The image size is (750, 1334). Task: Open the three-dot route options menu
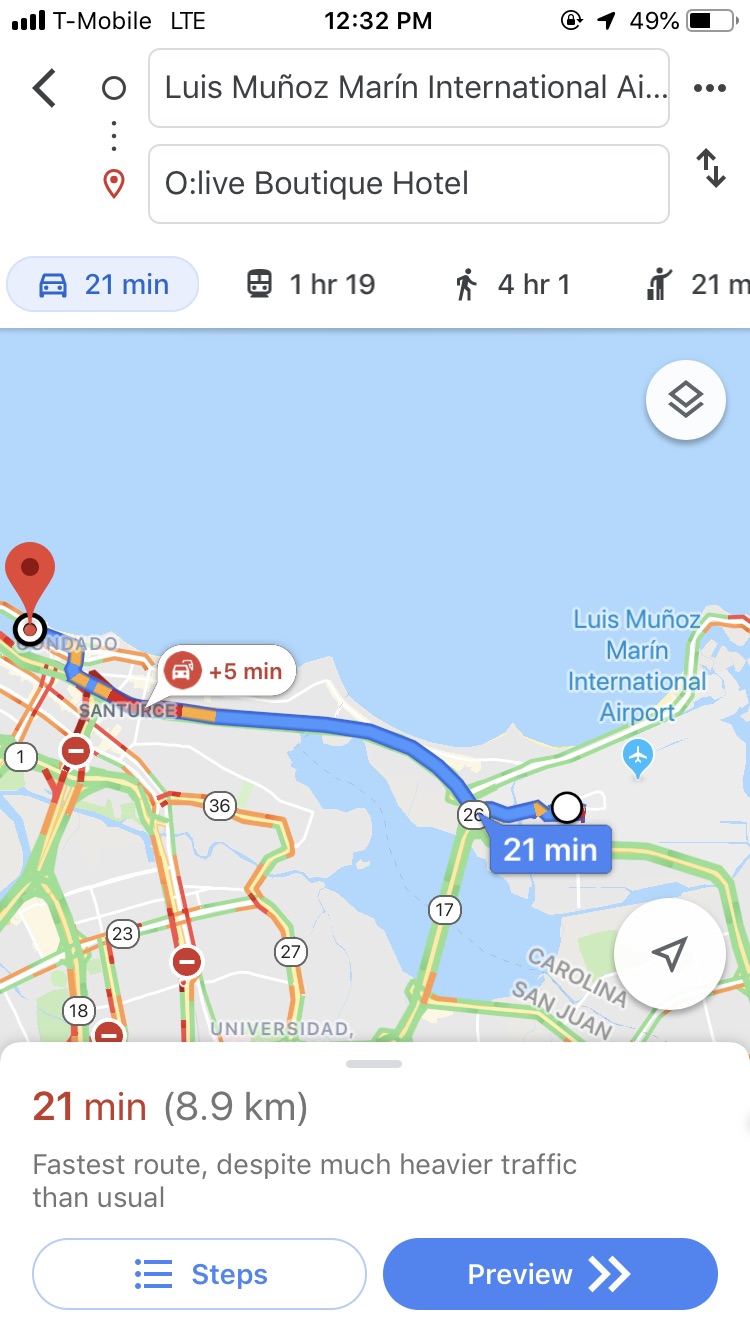pos(709,88)
